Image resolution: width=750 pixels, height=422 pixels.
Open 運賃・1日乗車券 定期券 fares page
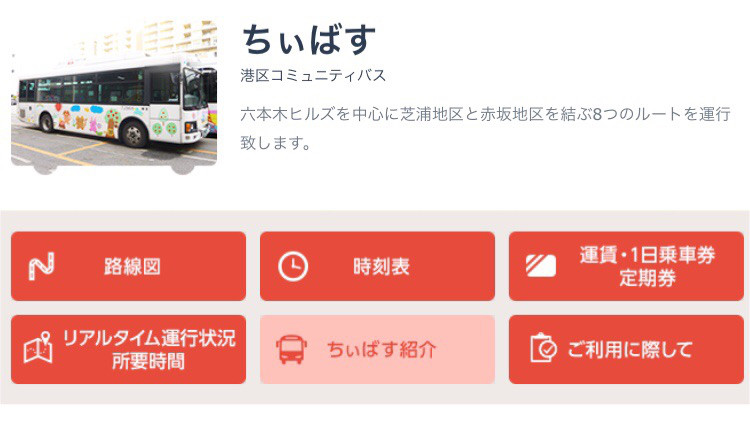click(626, 266)
